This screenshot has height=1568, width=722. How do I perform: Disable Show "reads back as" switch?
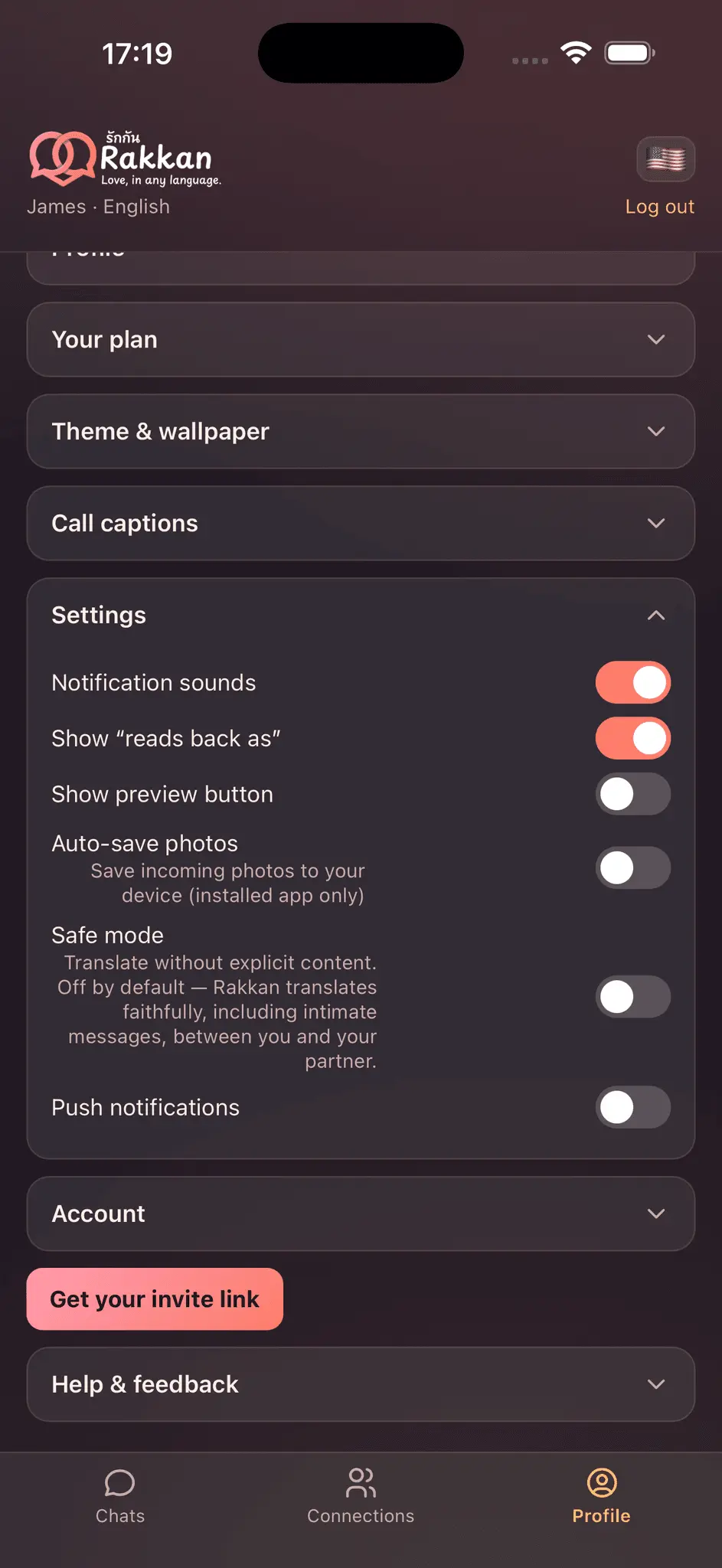pos(633,739)
